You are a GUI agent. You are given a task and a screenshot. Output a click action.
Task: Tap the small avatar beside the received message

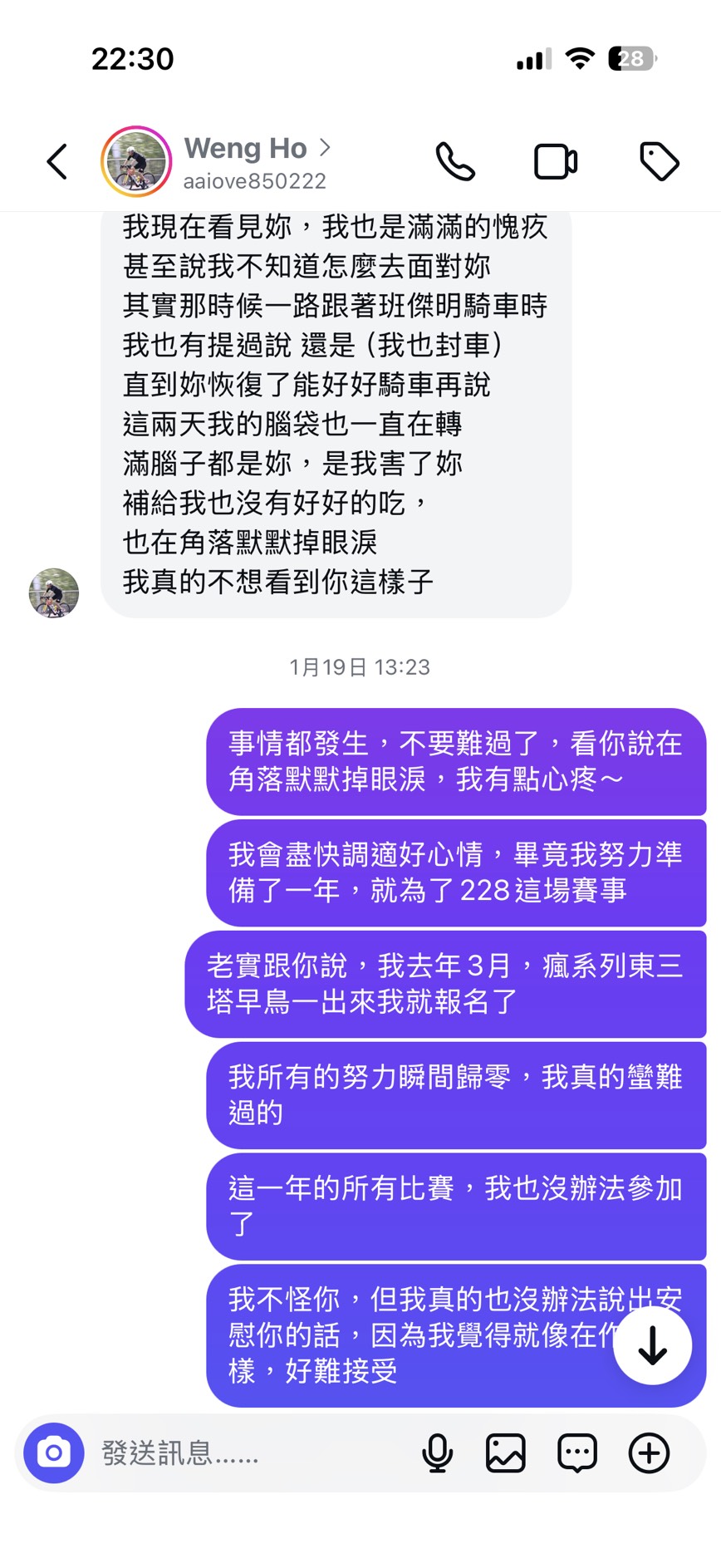(53, 593)
